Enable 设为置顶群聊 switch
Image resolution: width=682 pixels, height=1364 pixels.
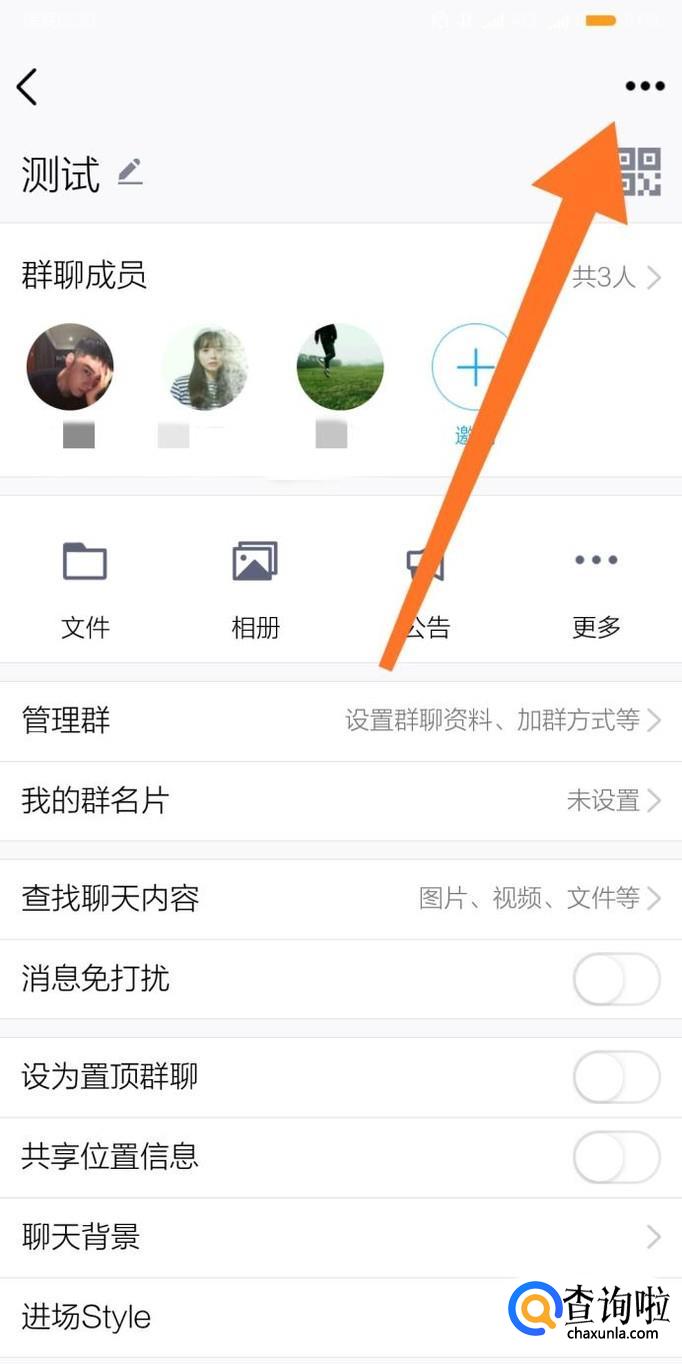616,1077
